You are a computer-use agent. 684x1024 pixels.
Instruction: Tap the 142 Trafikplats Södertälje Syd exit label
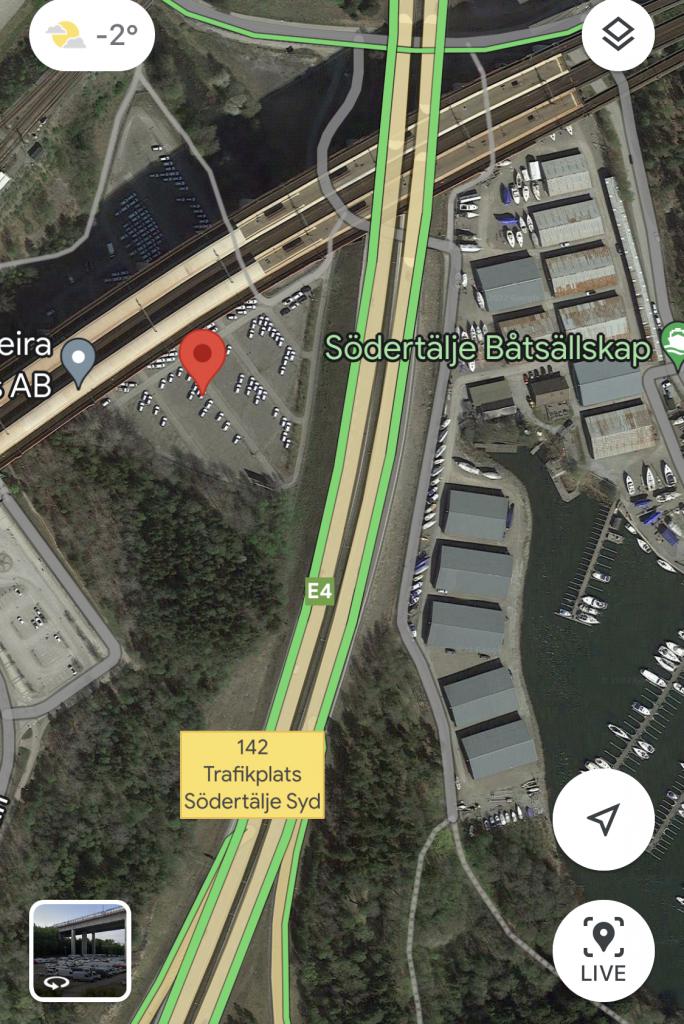(253, 774)
